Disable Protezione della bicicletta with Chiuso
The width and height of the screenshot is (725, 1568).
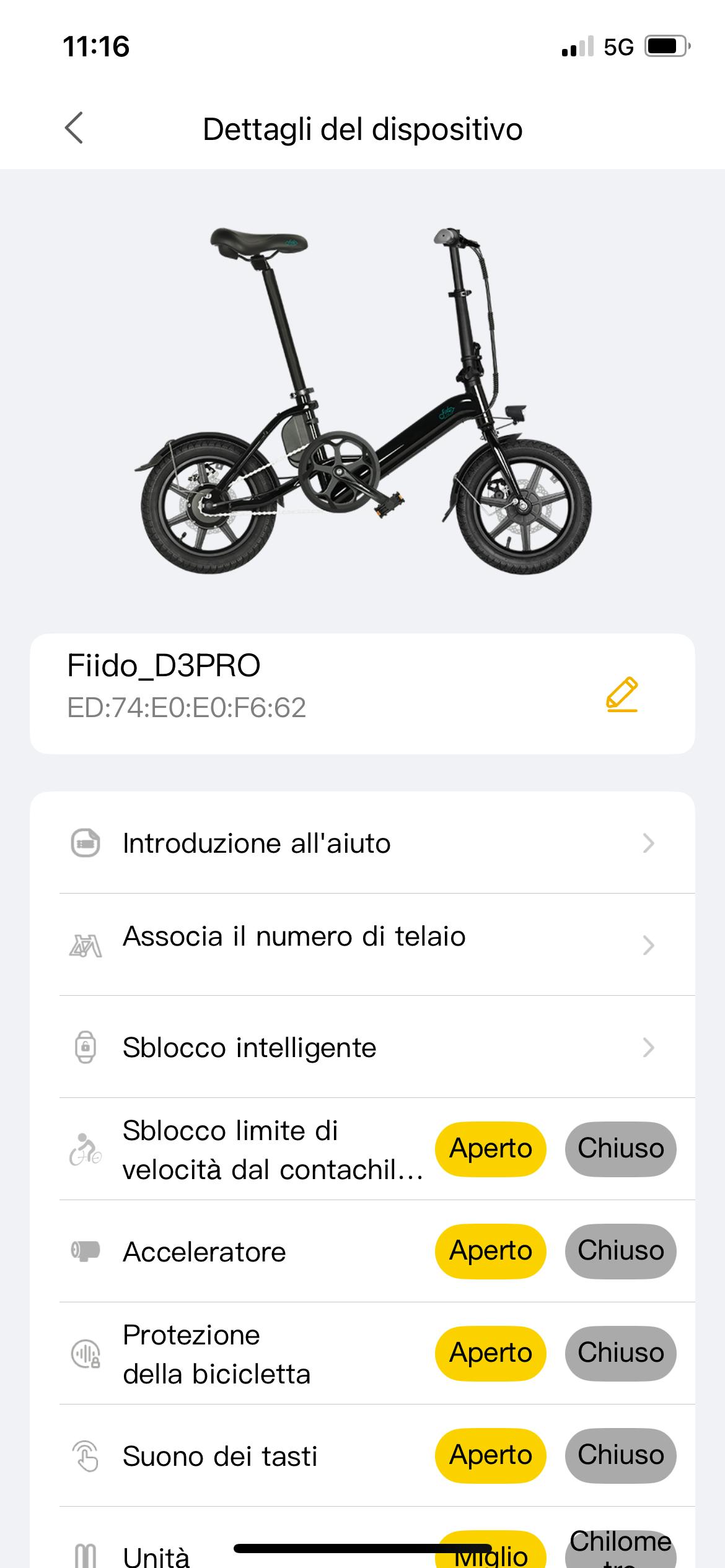(620, 1354)
